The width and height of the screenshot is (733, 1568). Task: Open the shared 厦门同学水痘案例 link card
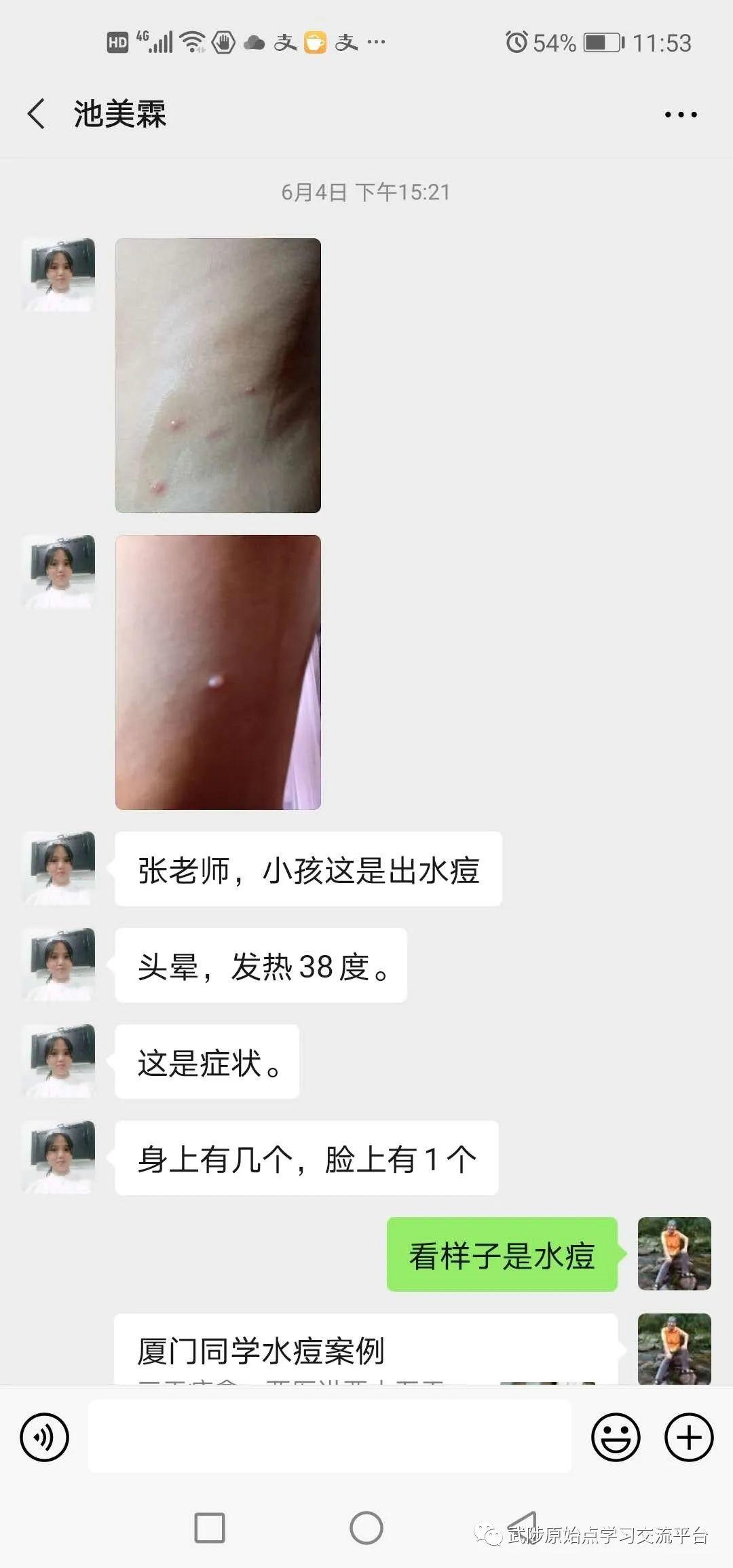[x=365, y=1351]
